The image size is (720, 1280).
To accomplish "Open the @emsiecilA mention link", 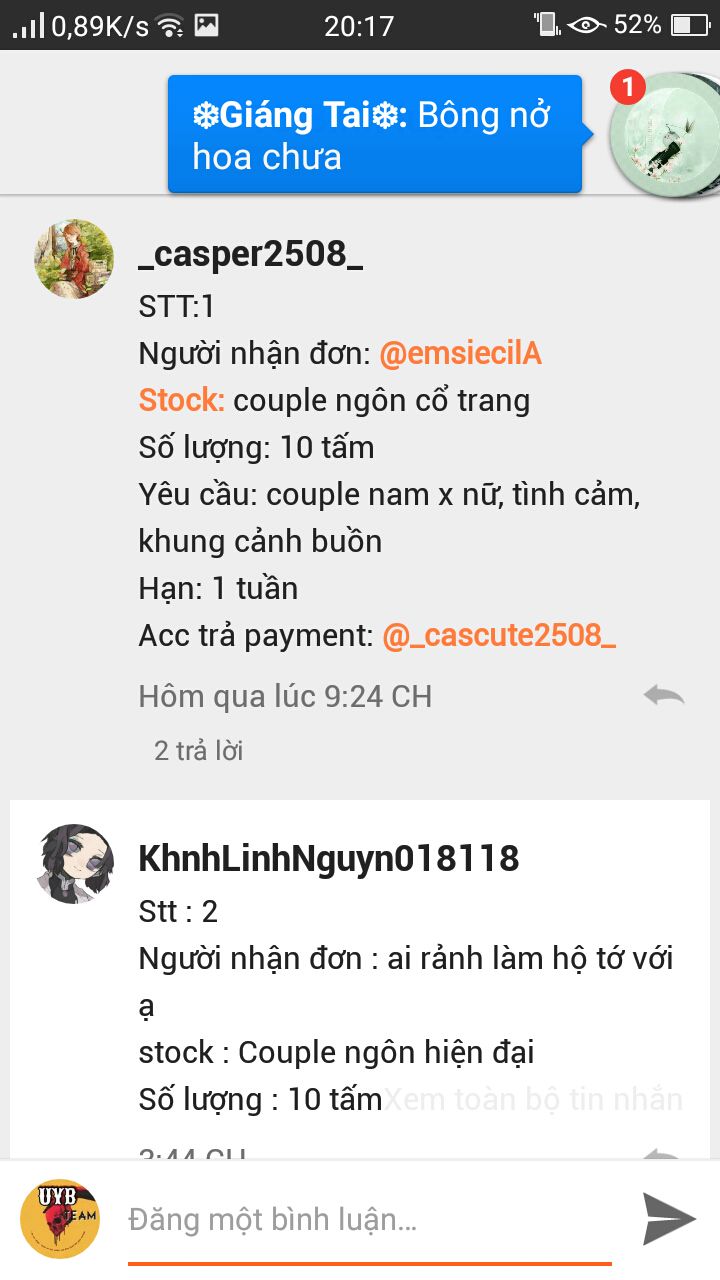I will point(460,353).
